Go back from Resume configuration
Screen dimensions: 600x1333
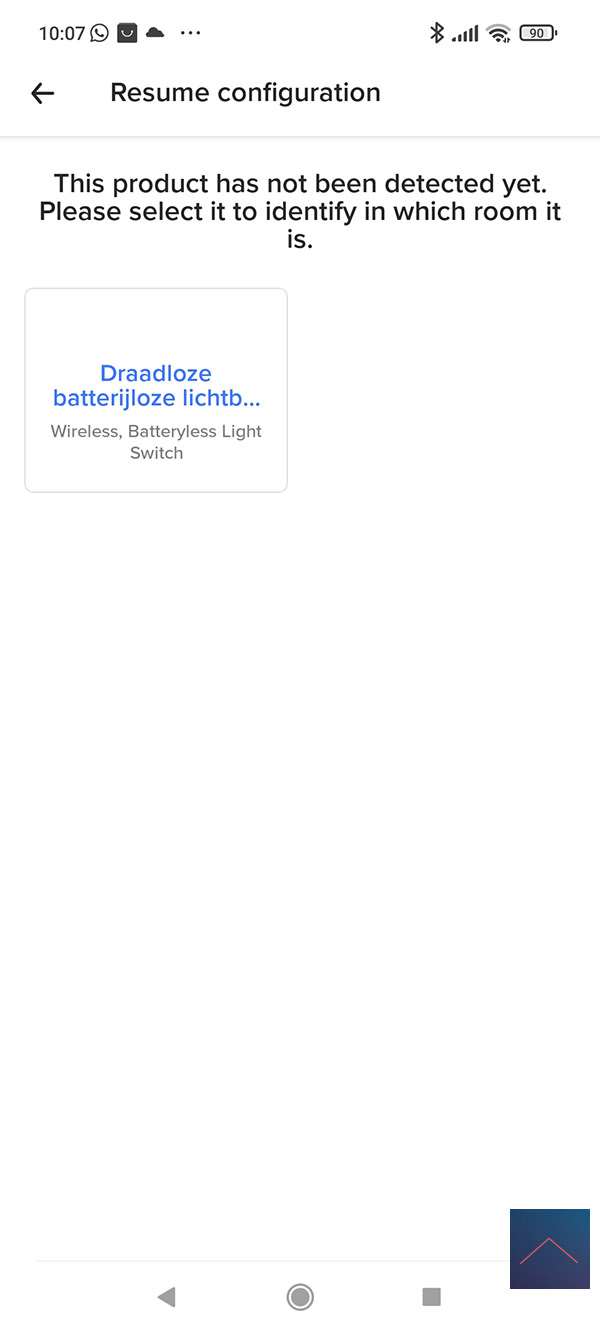point(42,93)
